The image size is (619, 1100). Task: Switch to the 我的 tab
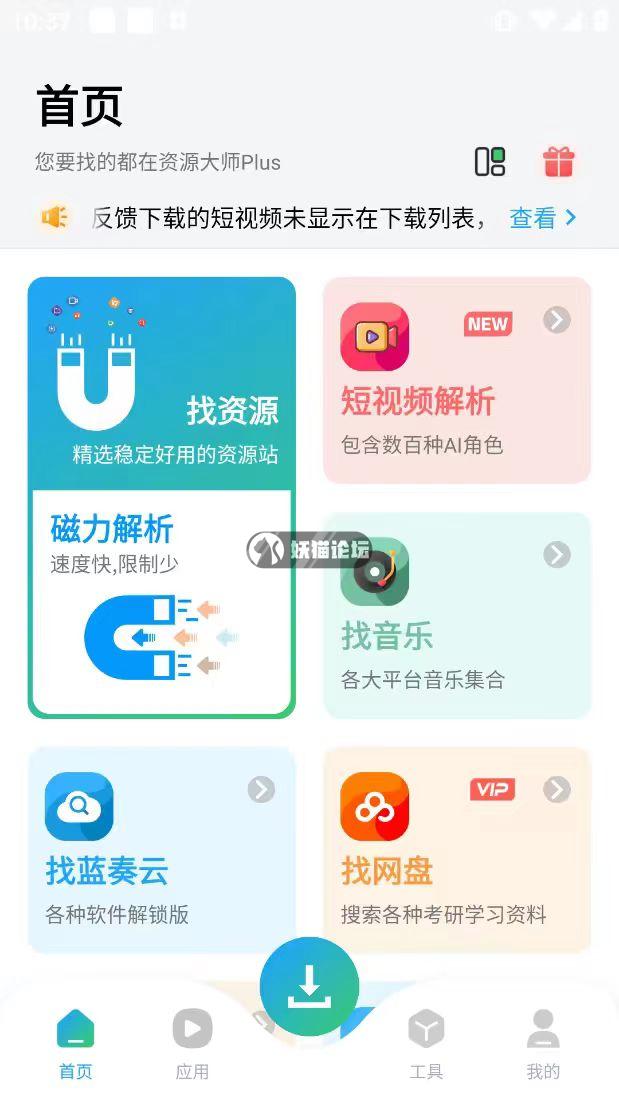[543, 1042]
